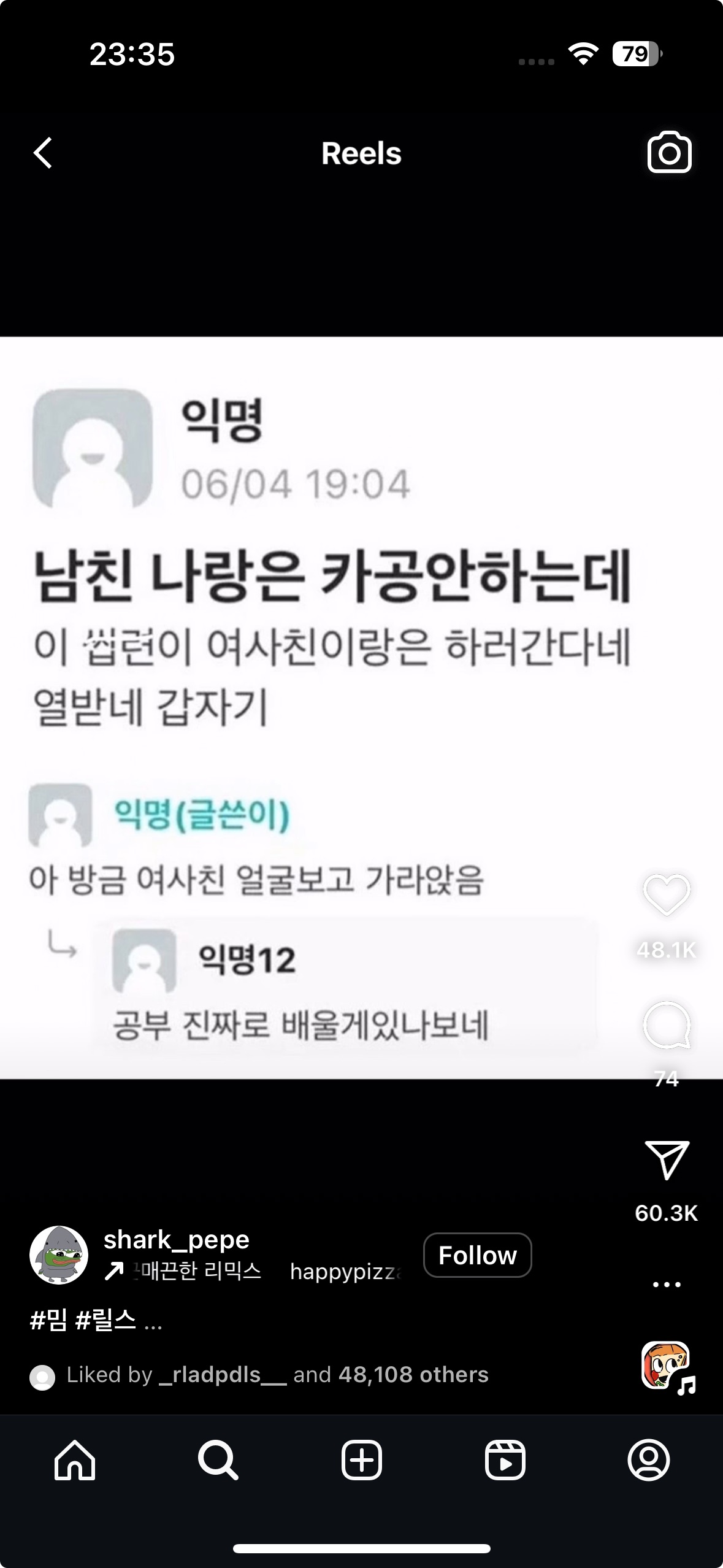Open shark_pepe's profile picture
This screenshot has height=1568, width=723.
point(59,1255)
